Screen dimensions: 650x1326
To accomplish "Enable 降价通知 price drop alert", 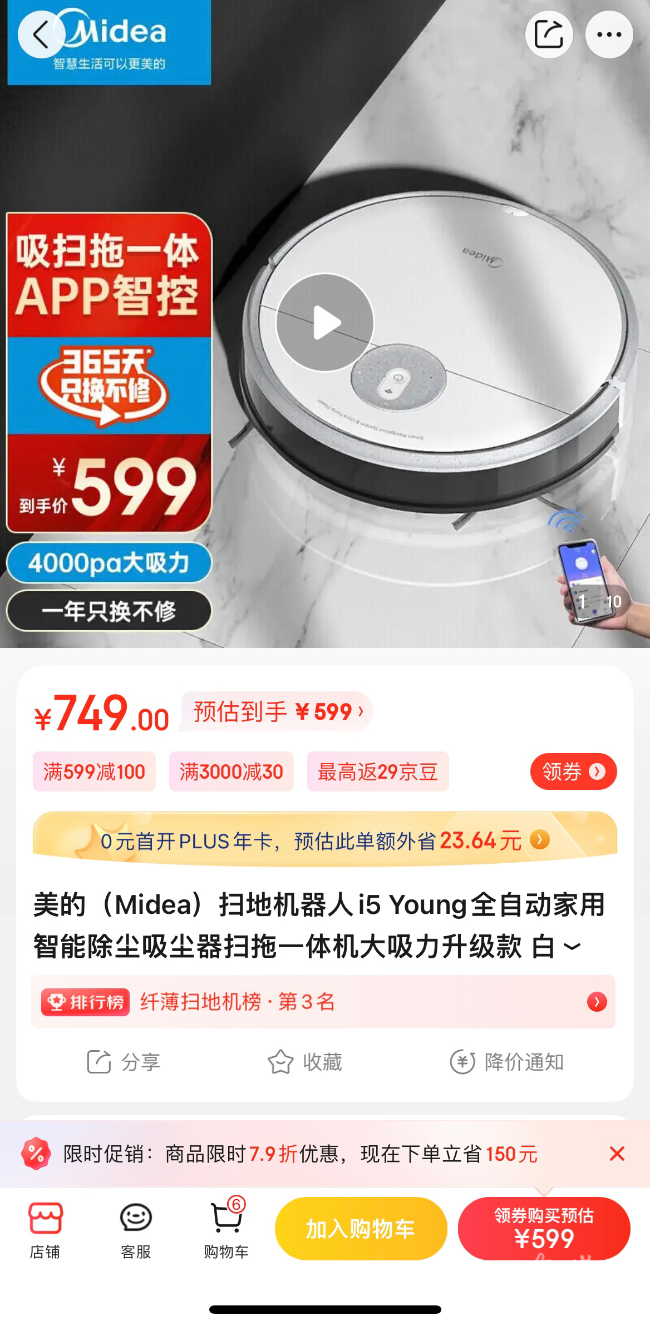I will point(506,1062).
